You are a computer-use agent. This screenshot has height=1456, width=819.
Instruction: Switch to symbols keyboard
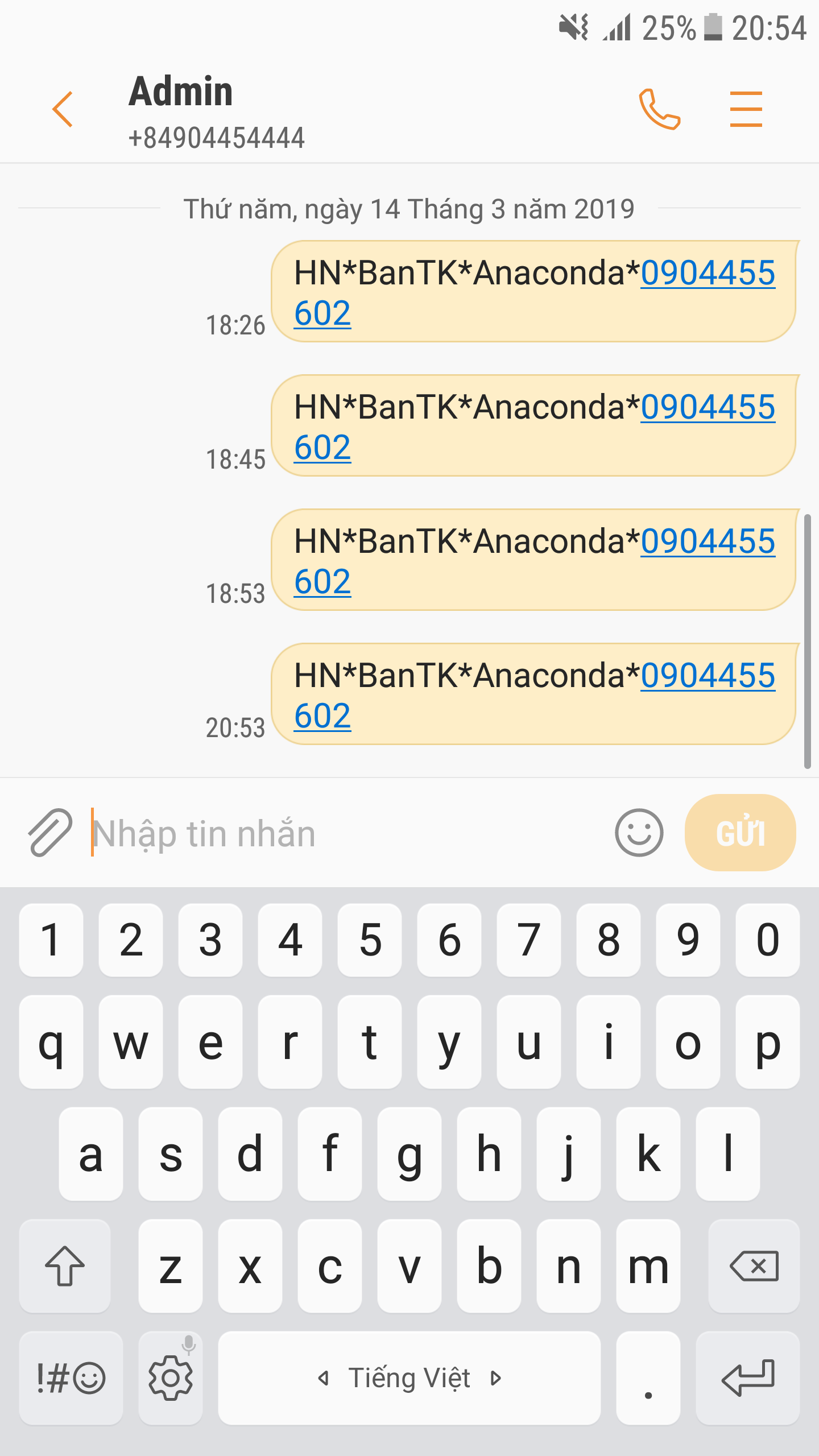click(71, 1378)
